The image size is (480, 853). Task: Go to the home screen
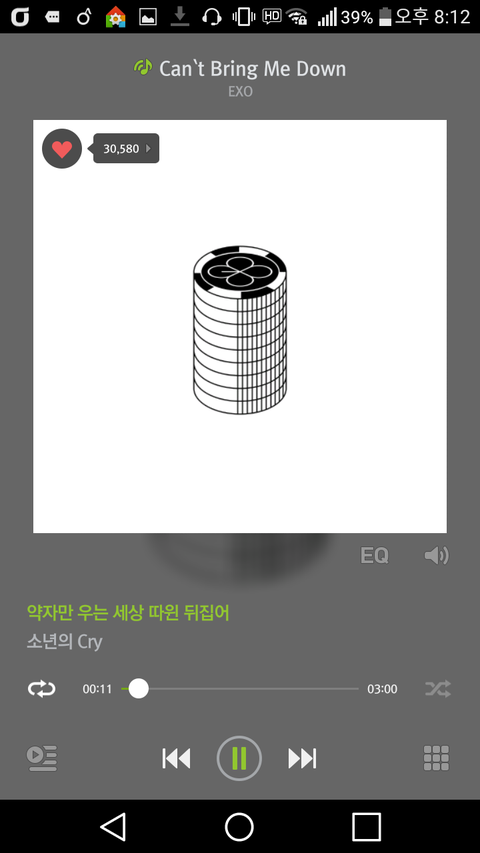pos(239,827)
